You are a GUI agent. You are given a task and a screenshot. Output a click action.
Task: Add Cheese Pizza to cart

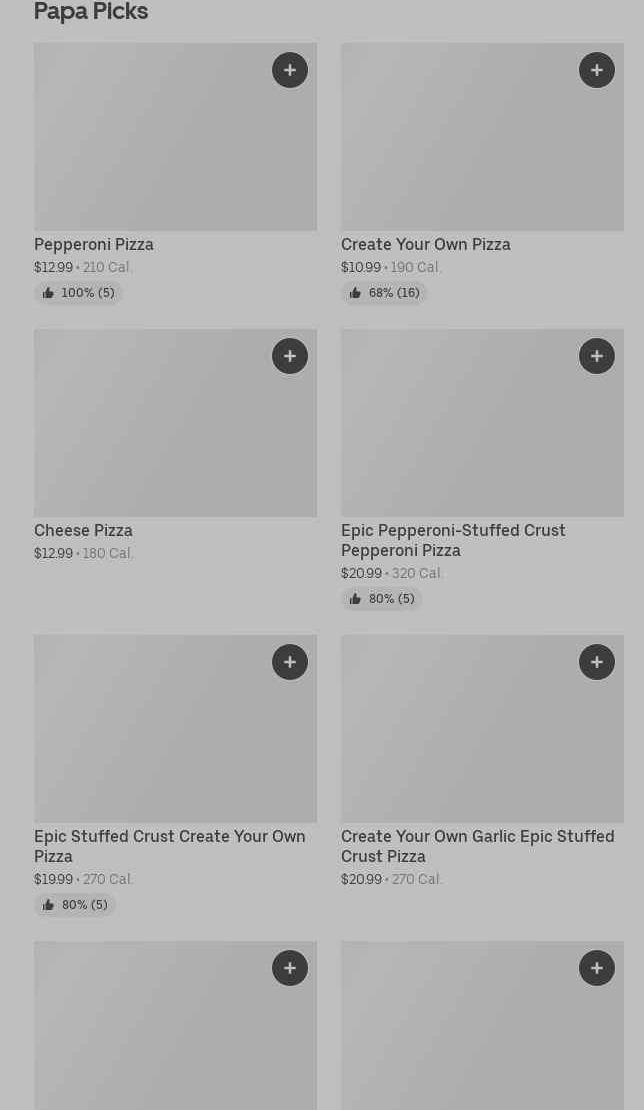click(290, 356)
